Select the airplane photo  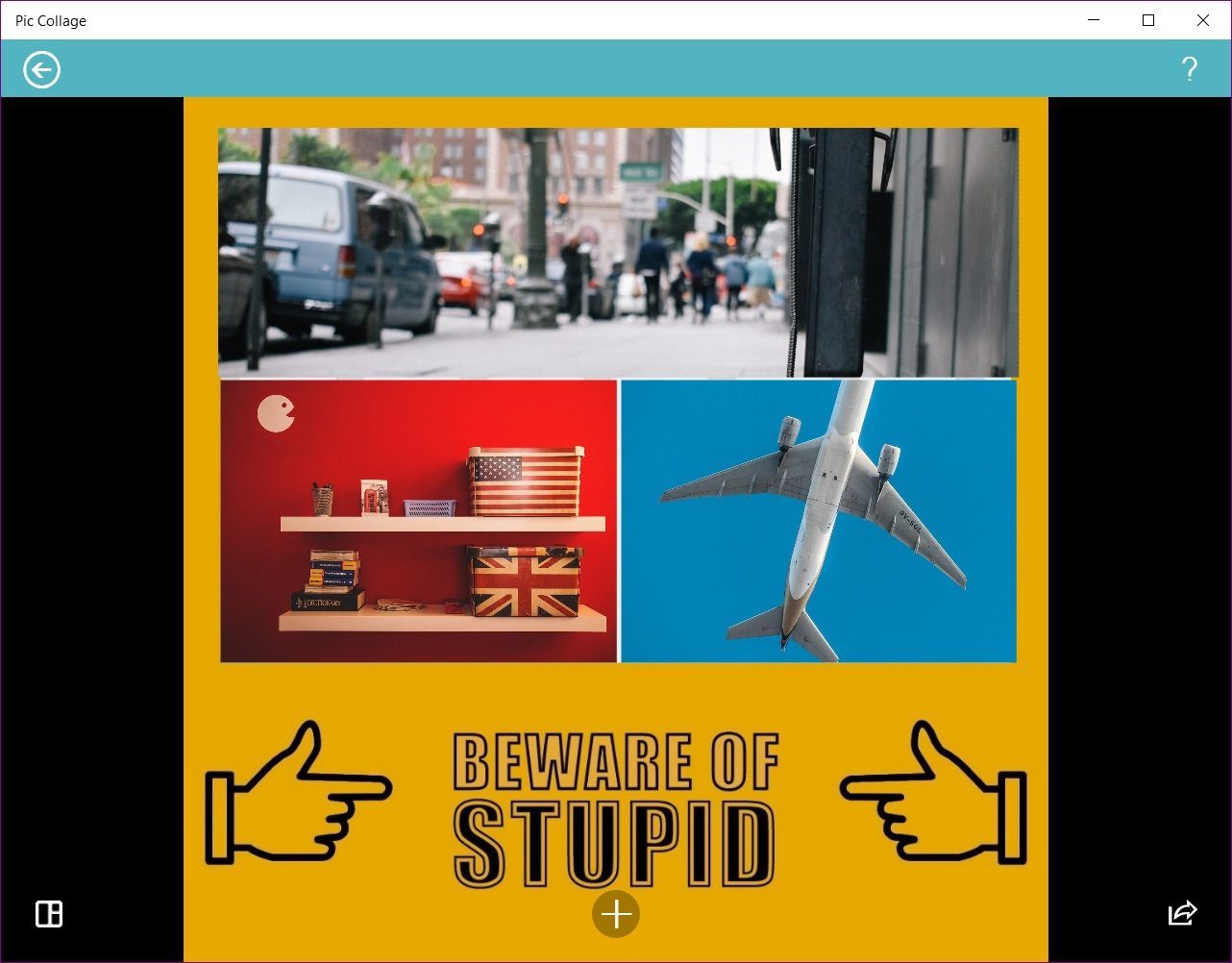tap(819, 521)
